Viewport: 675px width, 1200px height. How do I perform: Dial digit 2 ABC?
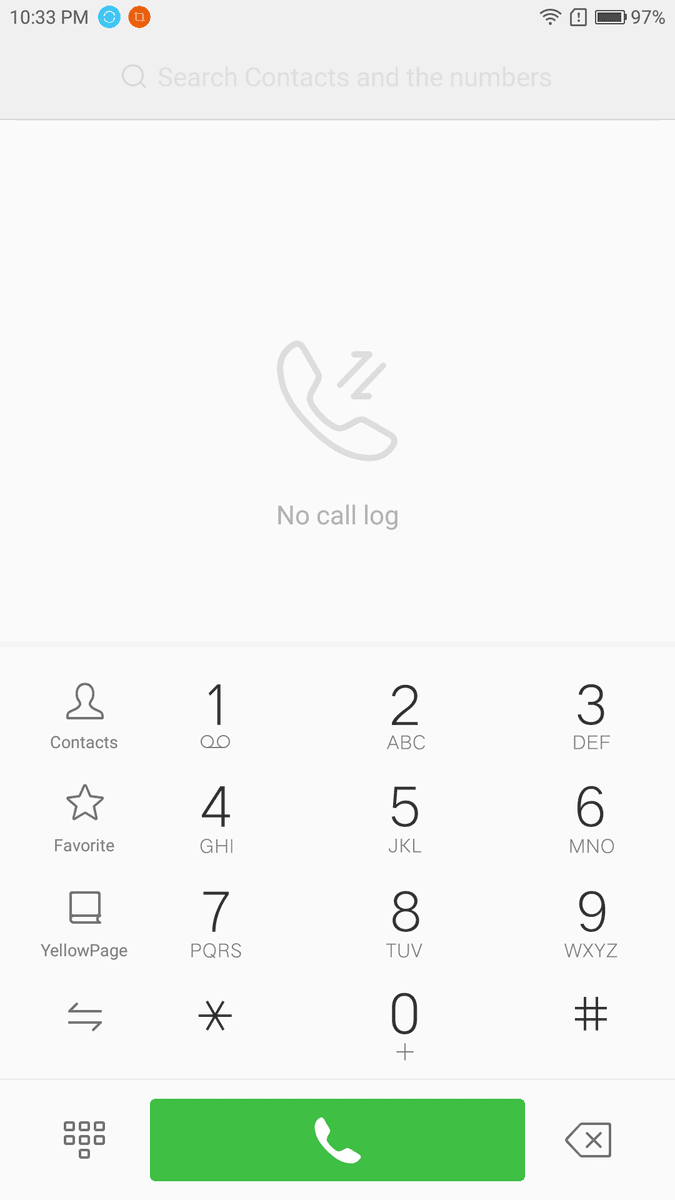click(405, 716)
